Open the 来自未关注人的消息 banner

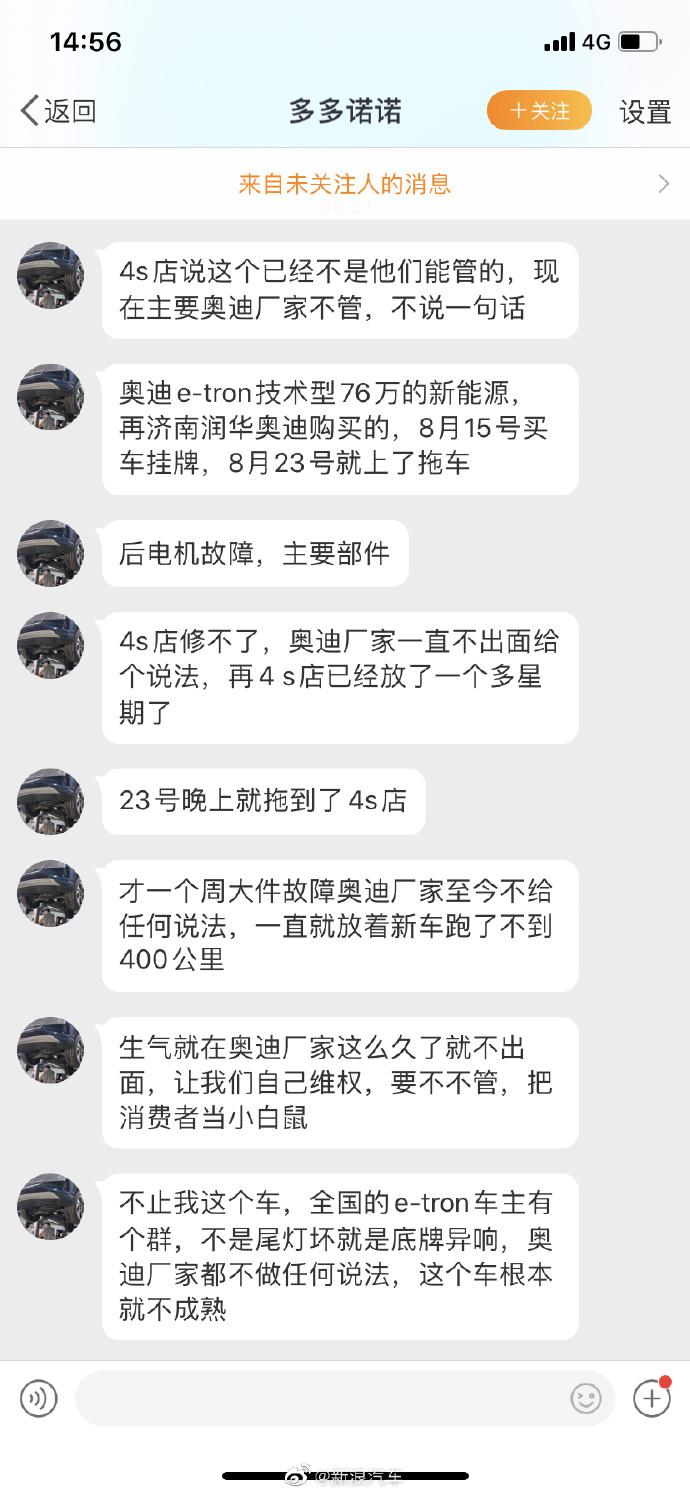click(345, 184)
